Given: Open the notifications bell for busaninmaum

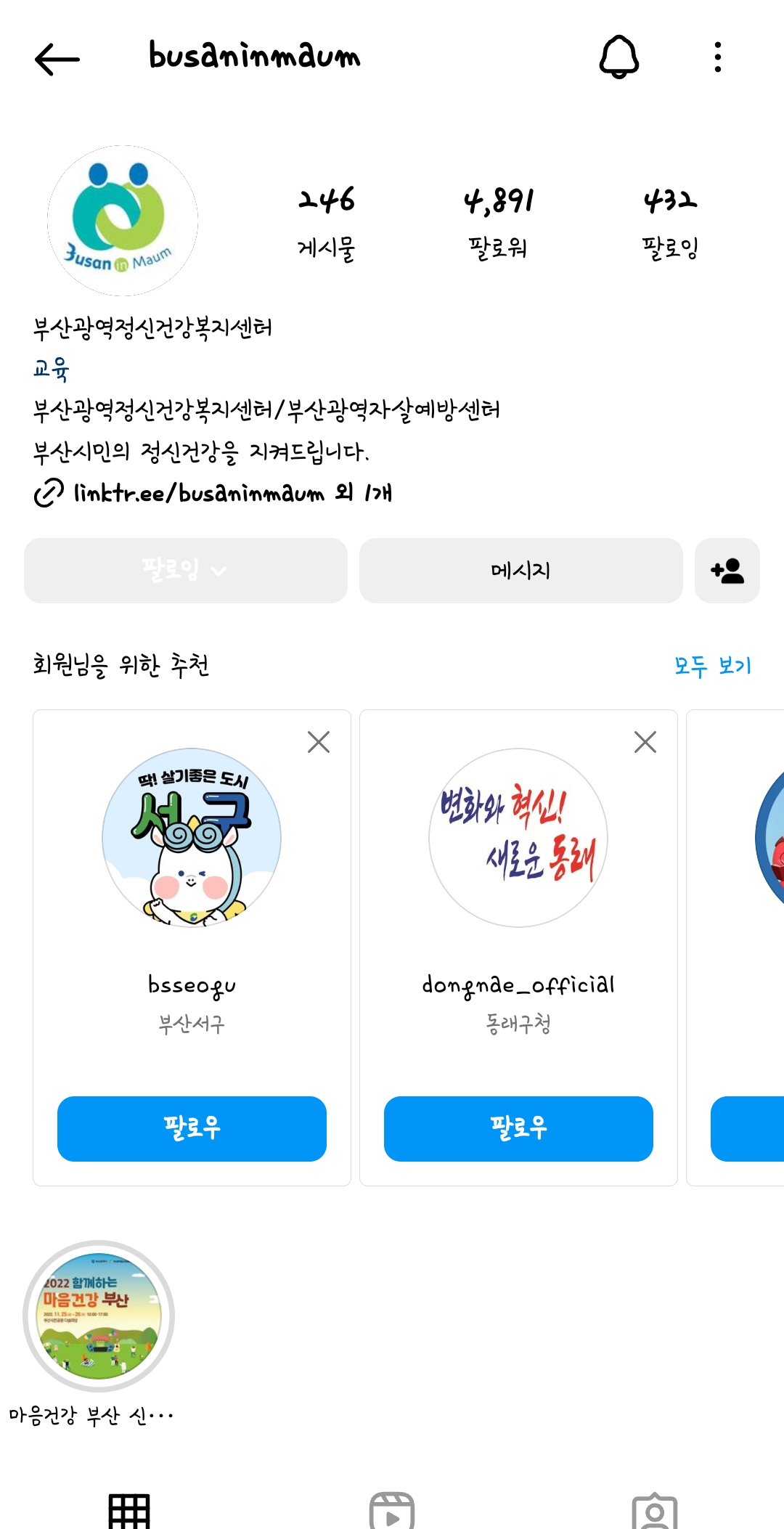Looking at the screenshot, I should coord(618,57).
